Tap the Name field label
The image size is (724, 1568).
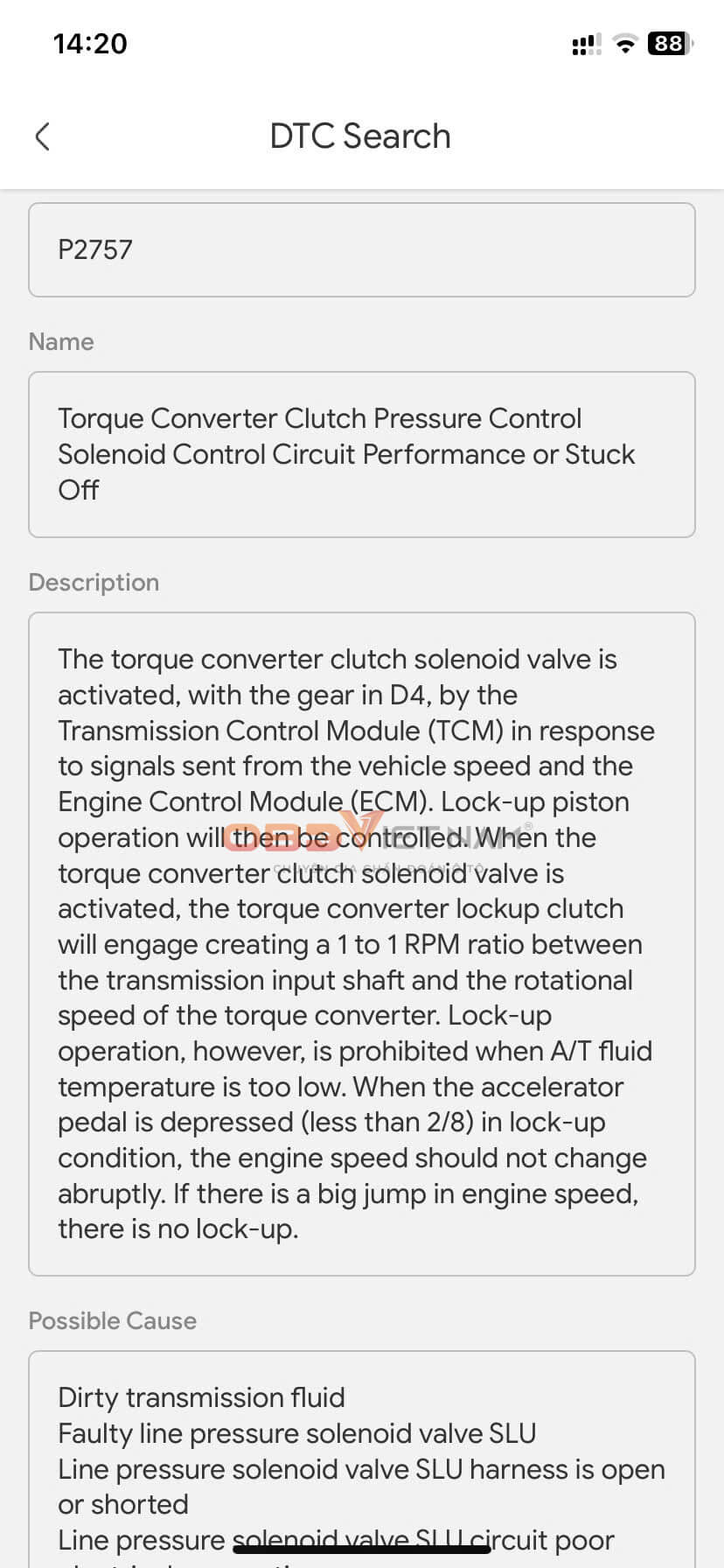click(x=60, y=341)
